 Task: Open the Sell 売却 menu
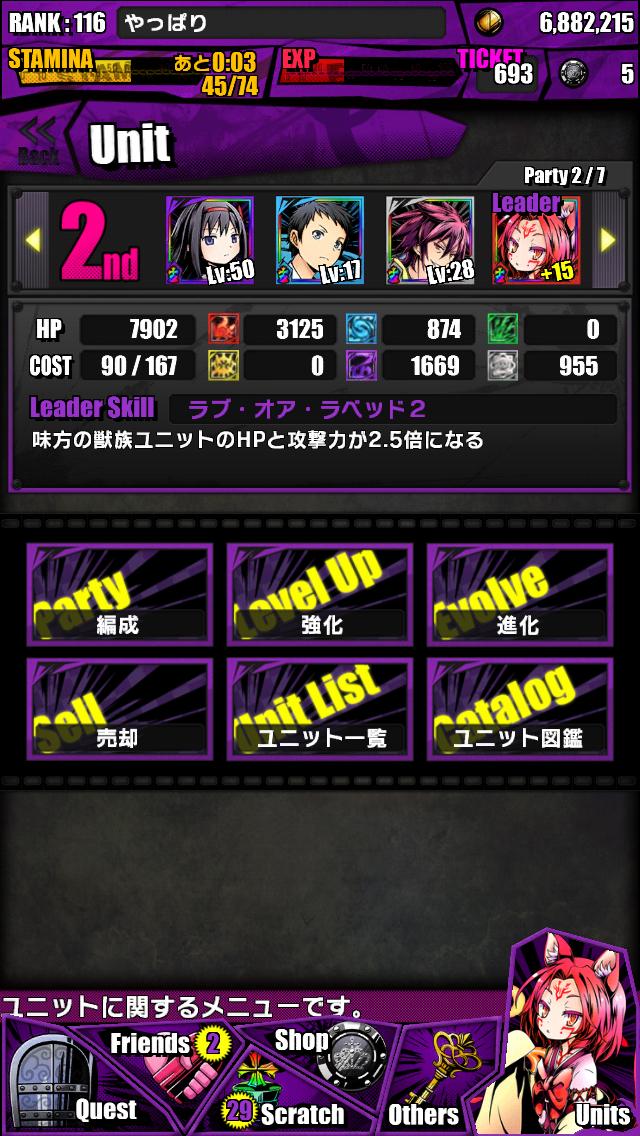click(x=120, y=708)
